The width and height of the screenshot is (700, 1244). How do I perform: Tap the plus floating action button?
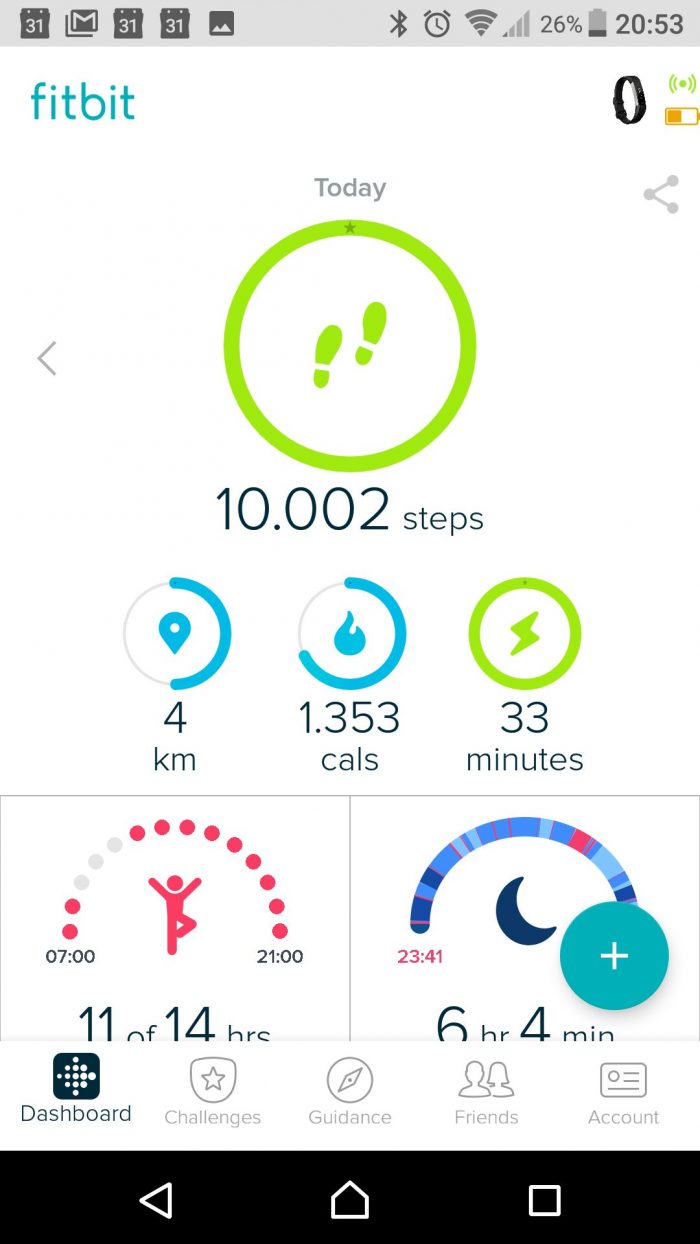pos(613,955)
